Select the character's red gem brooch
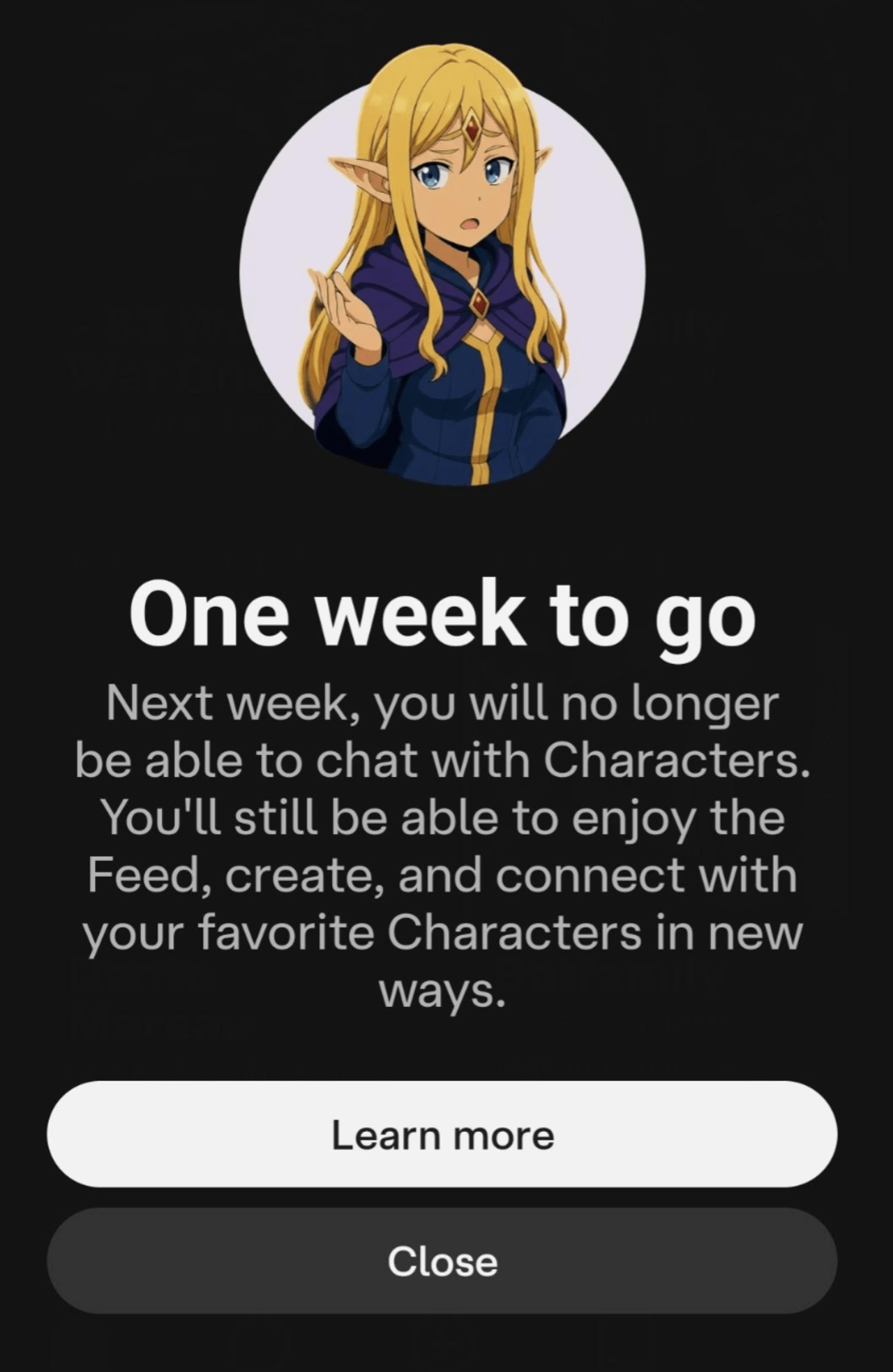The height and width of the screenshot is (1372, 893). 479,303
